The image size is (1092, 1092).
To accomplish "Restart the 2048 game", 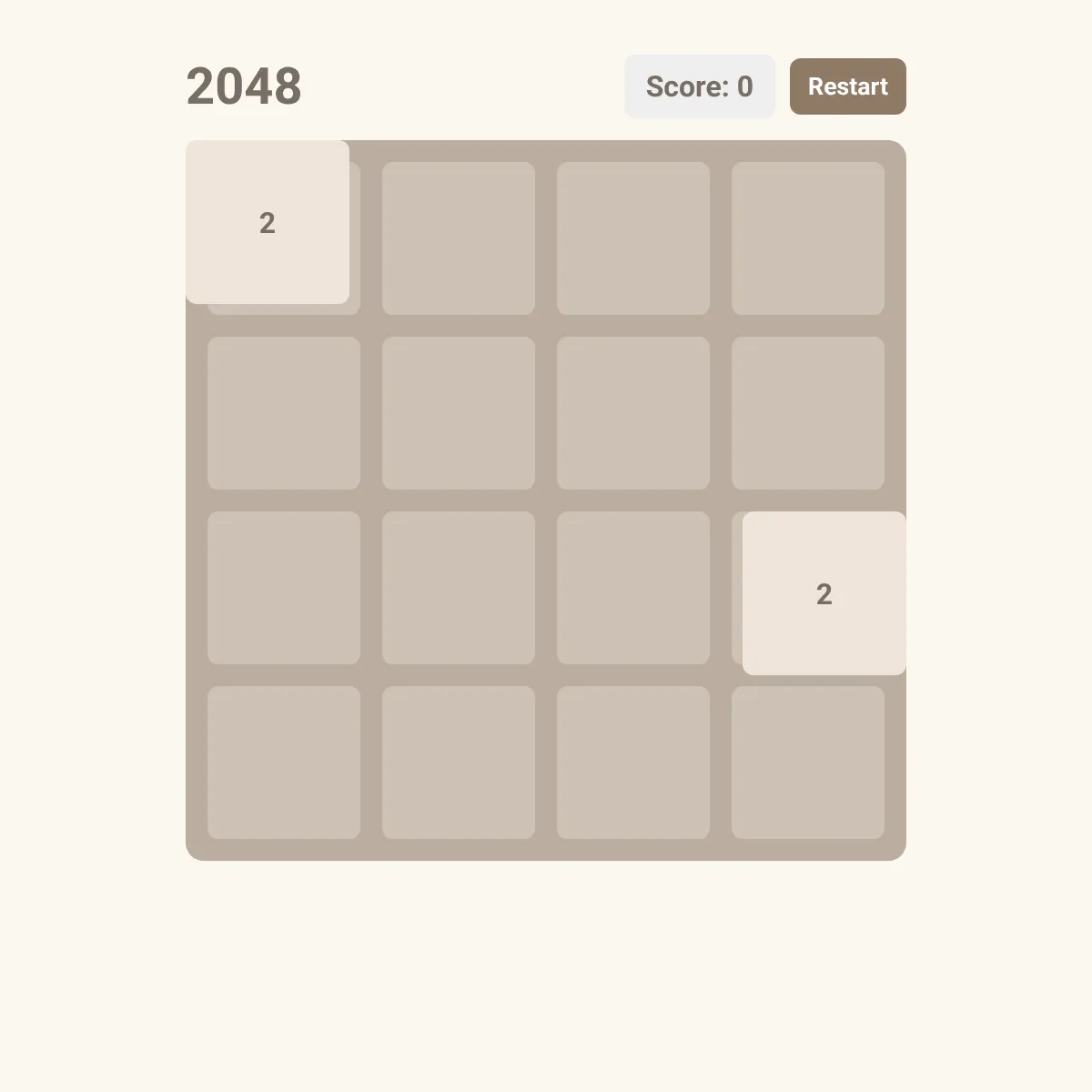I will click(847, 86).
